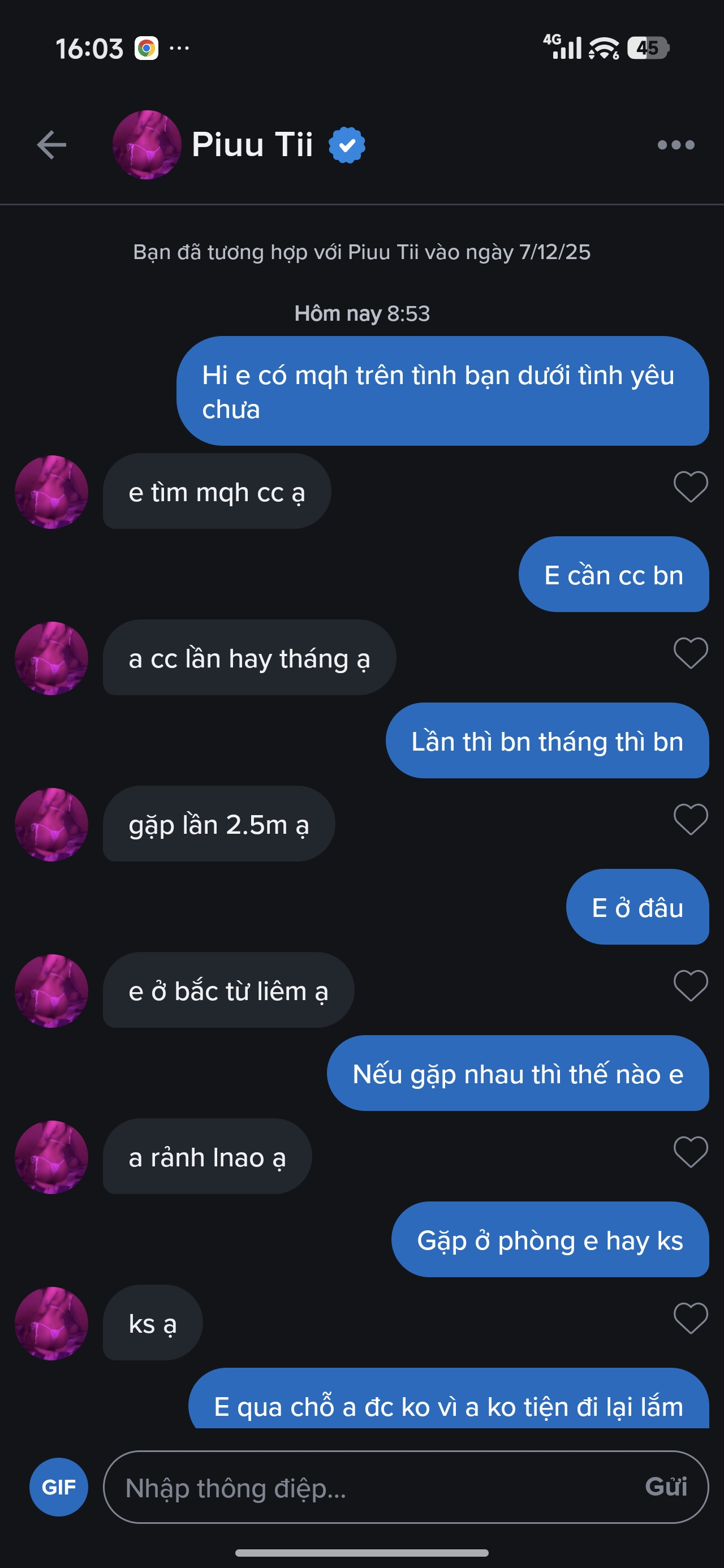Heart the message "a rảnh lnao ạ"
The height and width of the screenshot is (1568, 724).
pyautogui.click(x=691, y=1152)
